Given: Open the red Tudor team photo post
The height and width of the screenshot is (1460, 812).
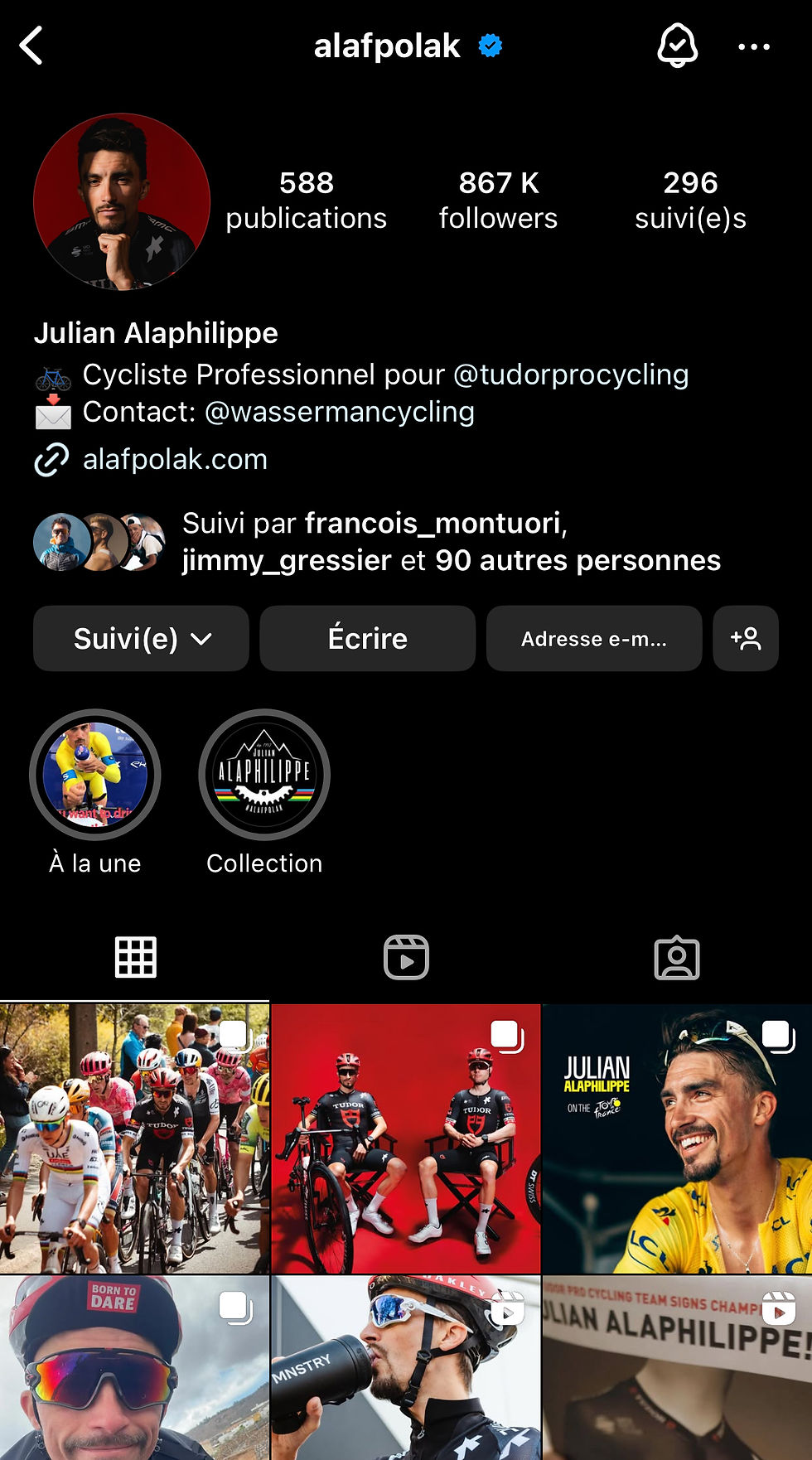Looking at the screenshot, I should pos(406,1139).
